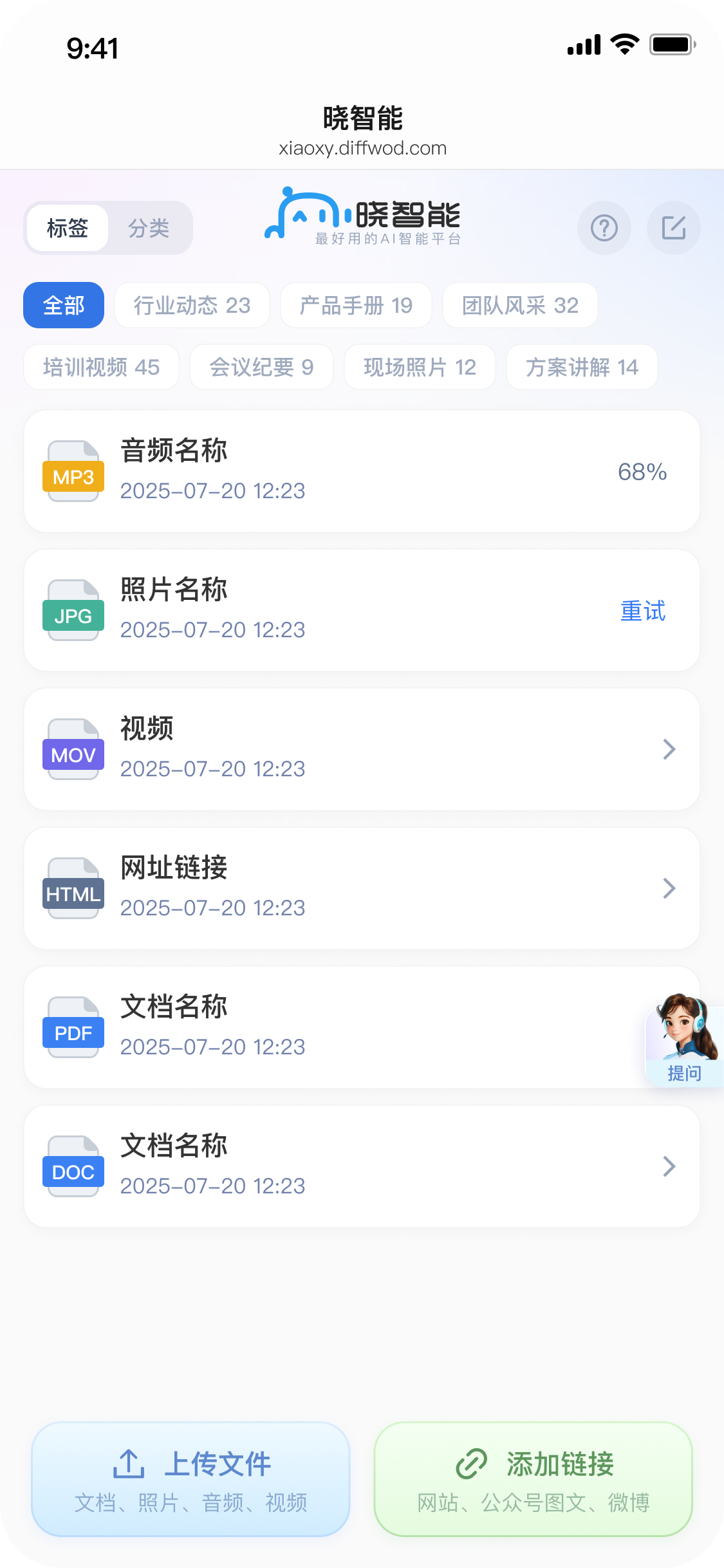The image size is (724, 1568).
Task: Choose the 会议纪要 chip
Action: coord(261,367)
